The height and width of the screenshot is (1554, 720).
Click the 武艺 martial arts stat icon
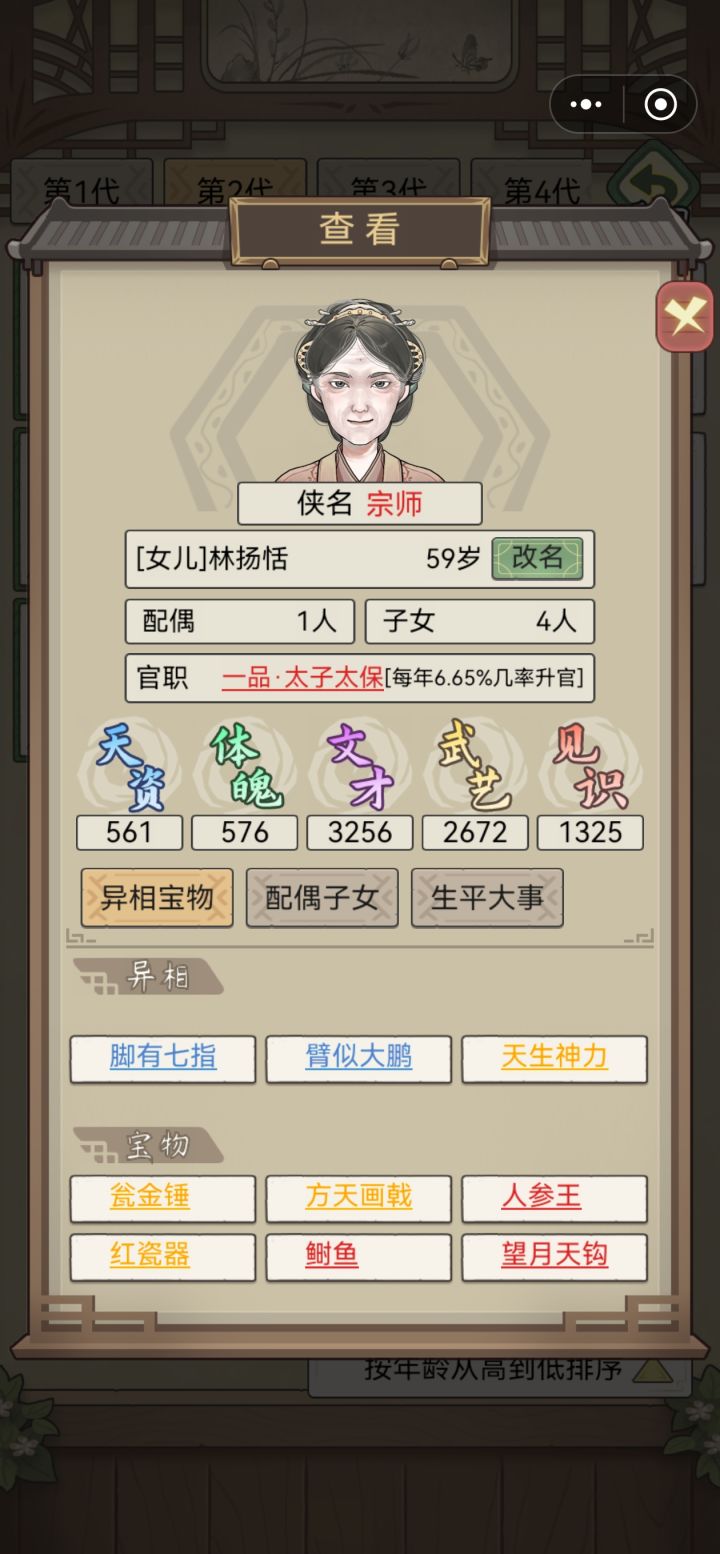tap(474, 765)
